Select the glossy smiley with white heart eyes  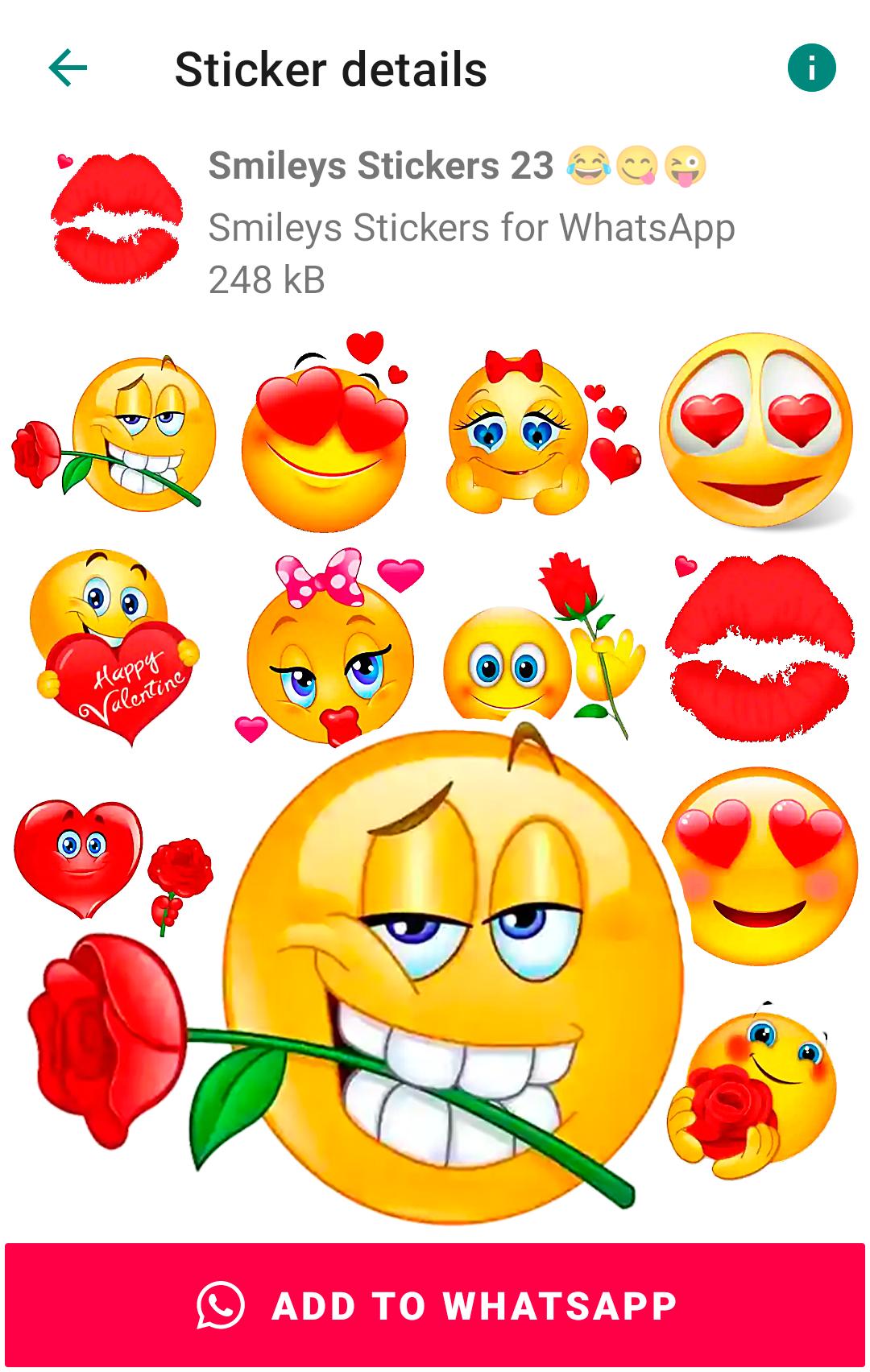tap(756, 431)
